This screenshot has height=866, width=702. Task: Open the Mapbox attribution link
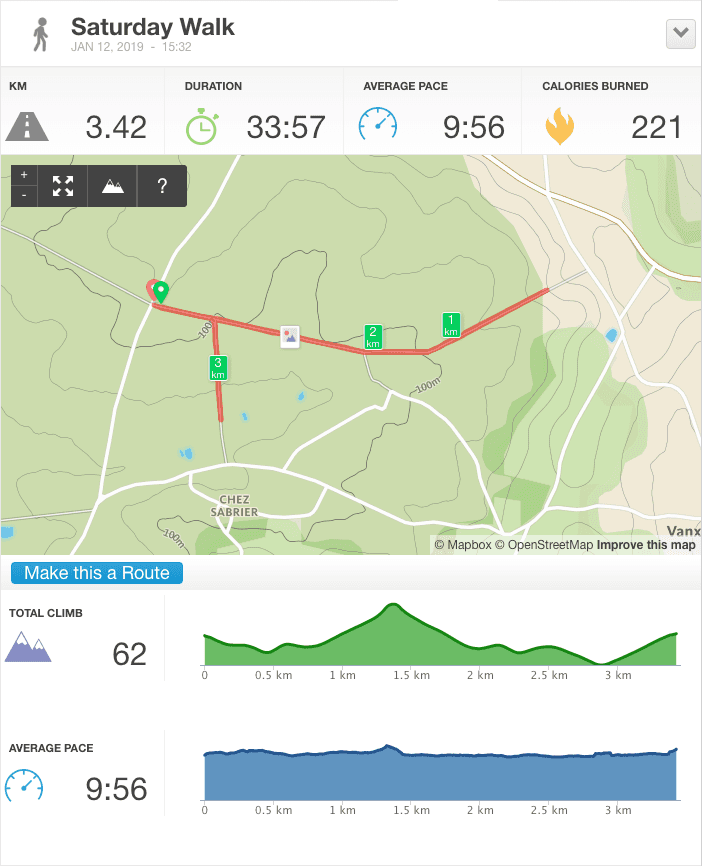click(x=462, y=545)
